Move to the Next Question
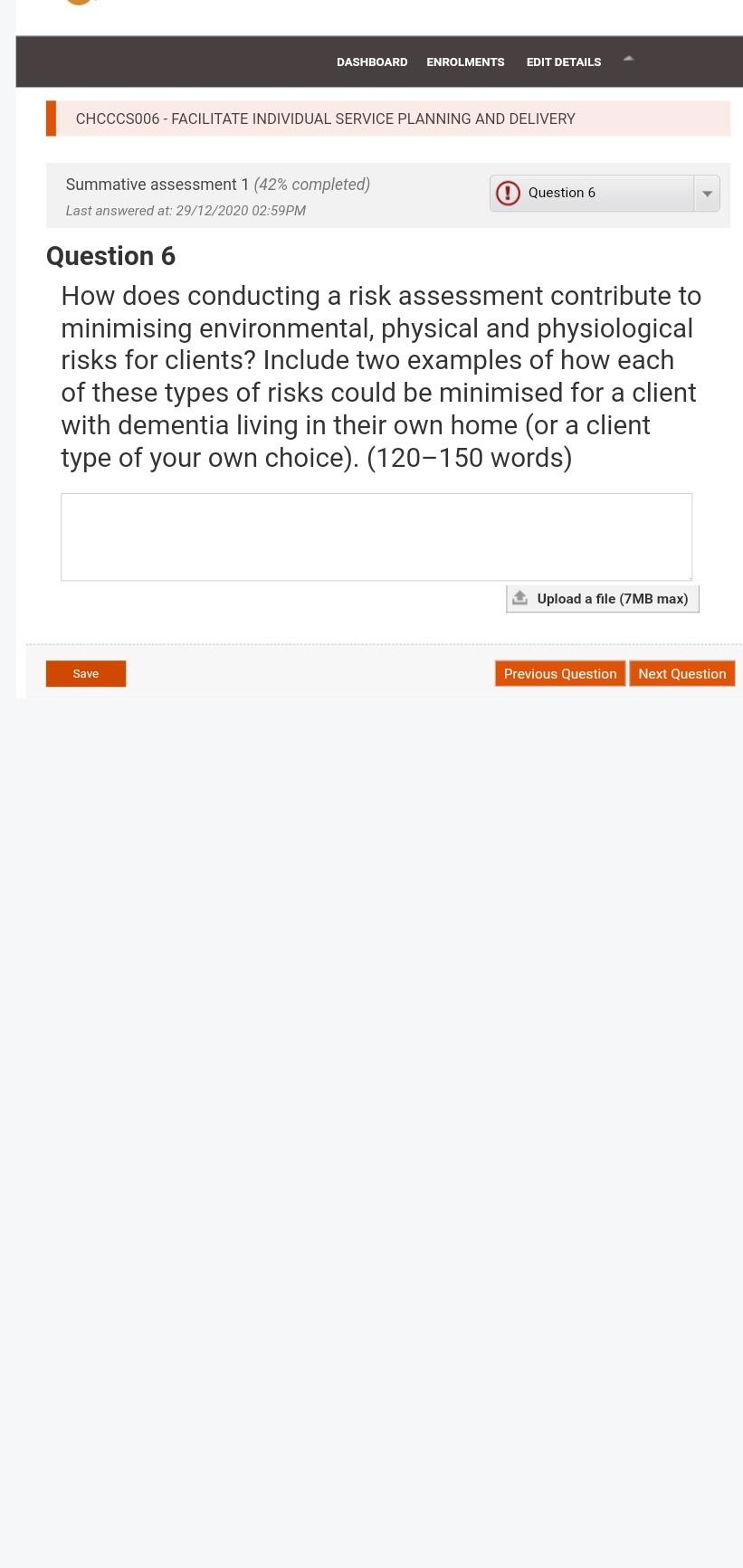The height and width of the screenshot is (1568, 743). (x=682, y=673)
